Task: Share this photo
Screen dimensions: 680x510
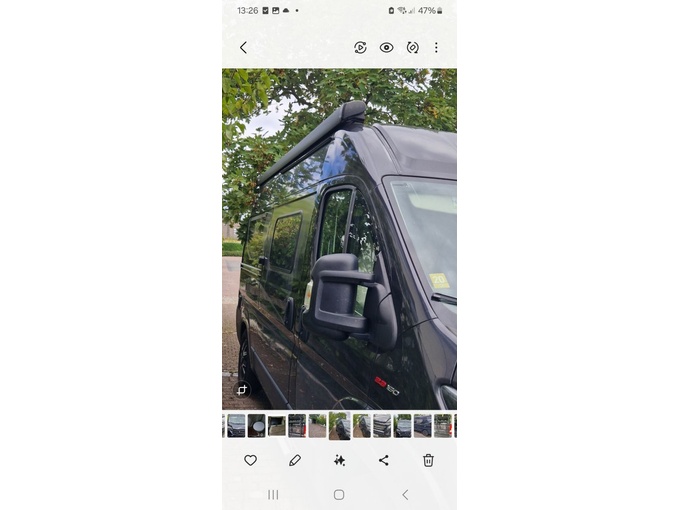Action: pyautogui.click(x=384, y=460)
